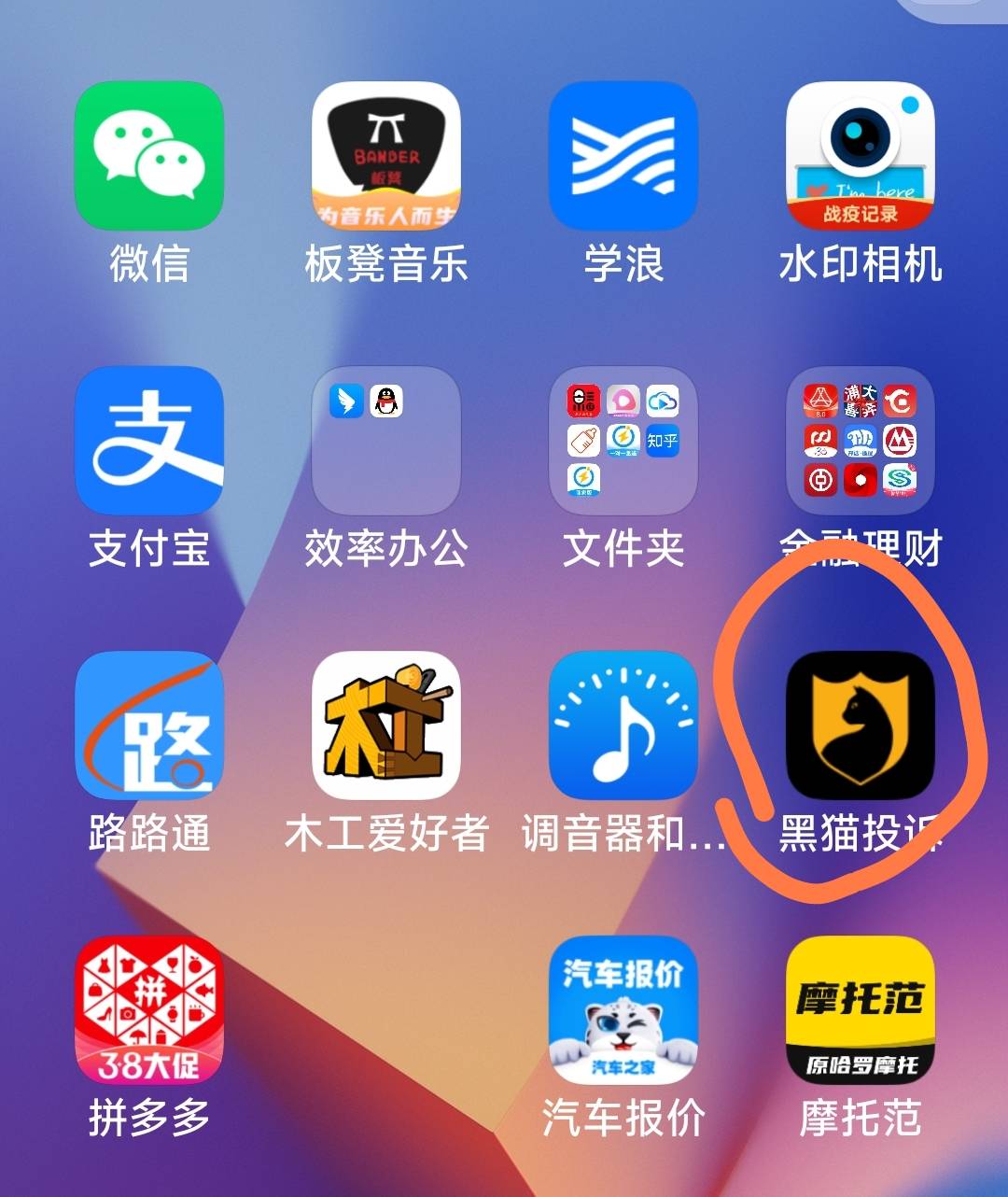
Task: Open the 效率办公 folder
Action: coord(386,441)
